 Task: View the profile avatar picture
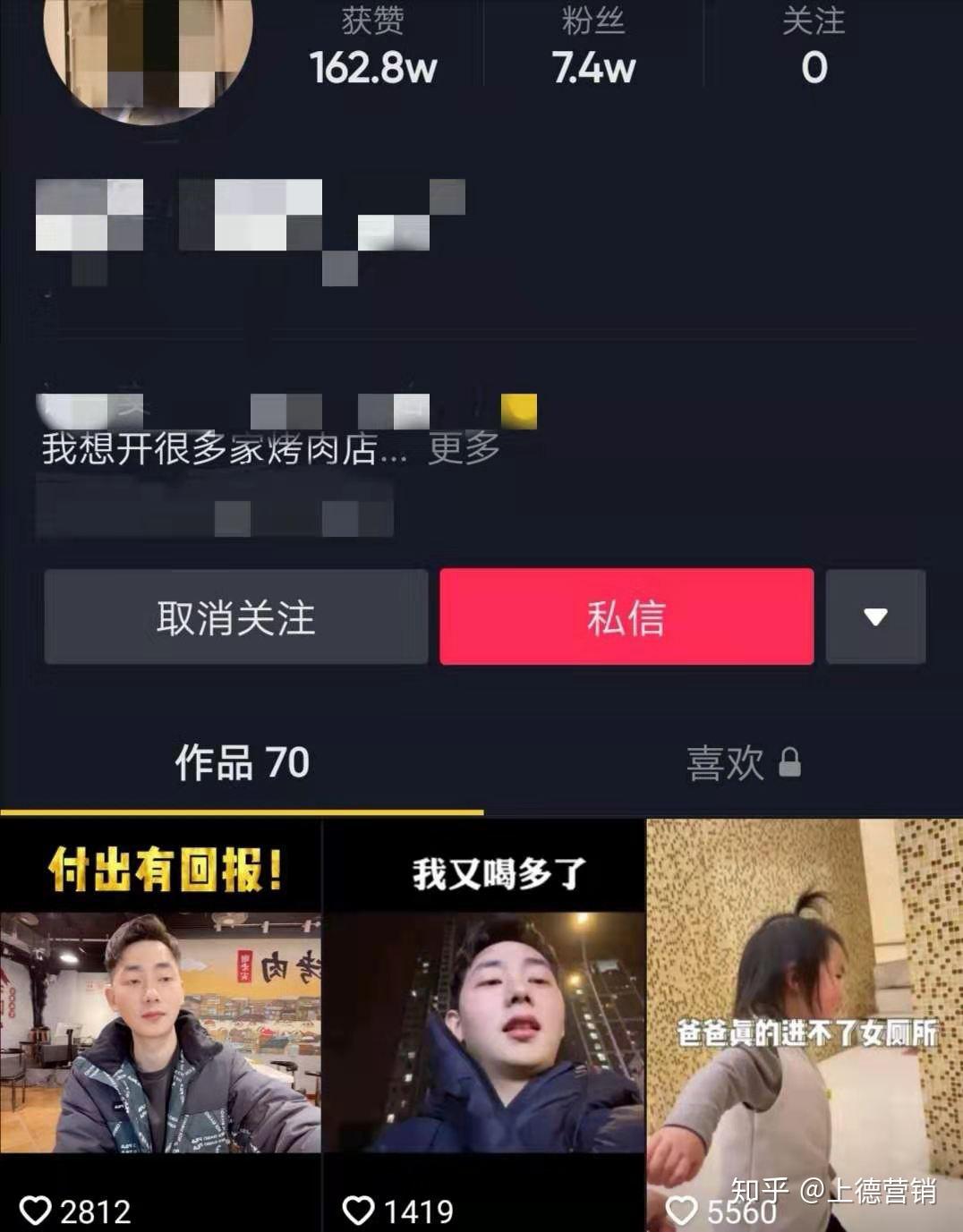click(x=148, y=49)
